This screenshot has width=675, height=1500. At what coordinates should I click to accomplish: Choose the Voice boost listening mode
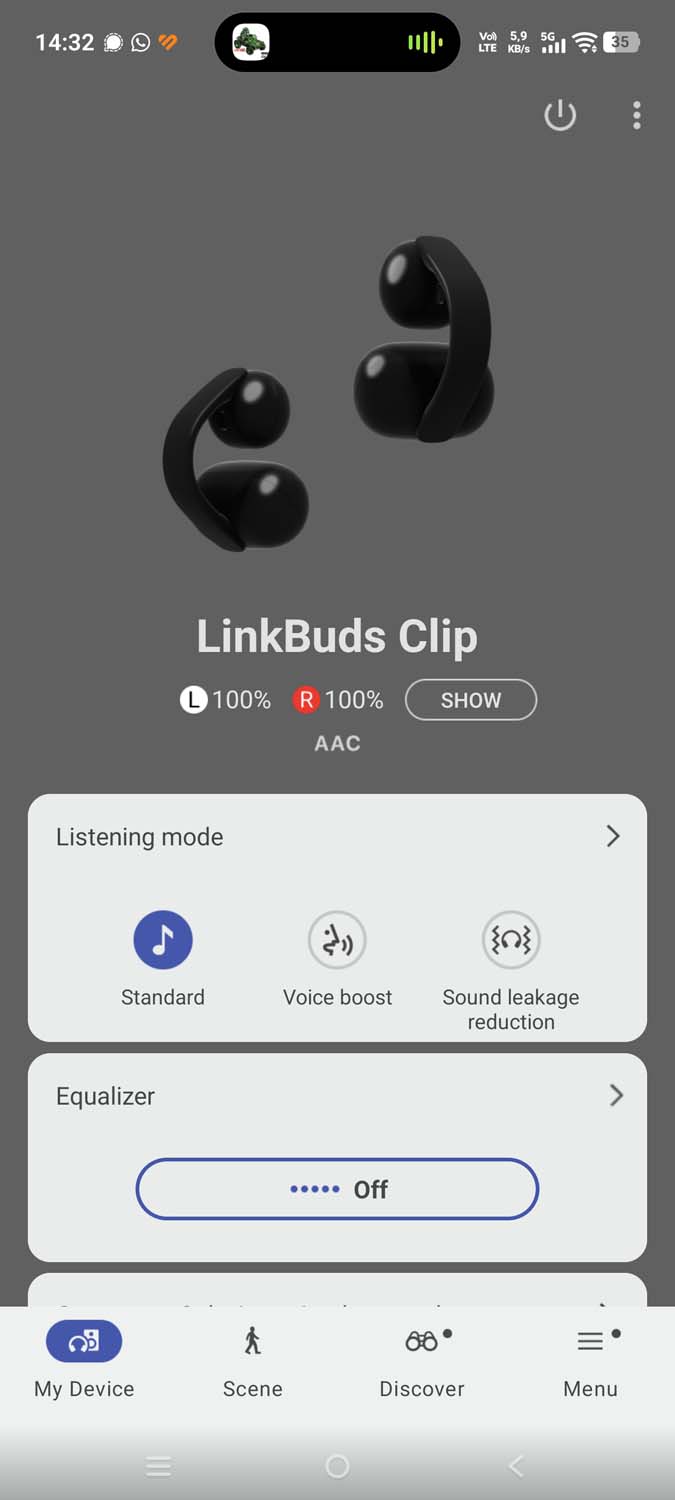(x=337, y=940)
